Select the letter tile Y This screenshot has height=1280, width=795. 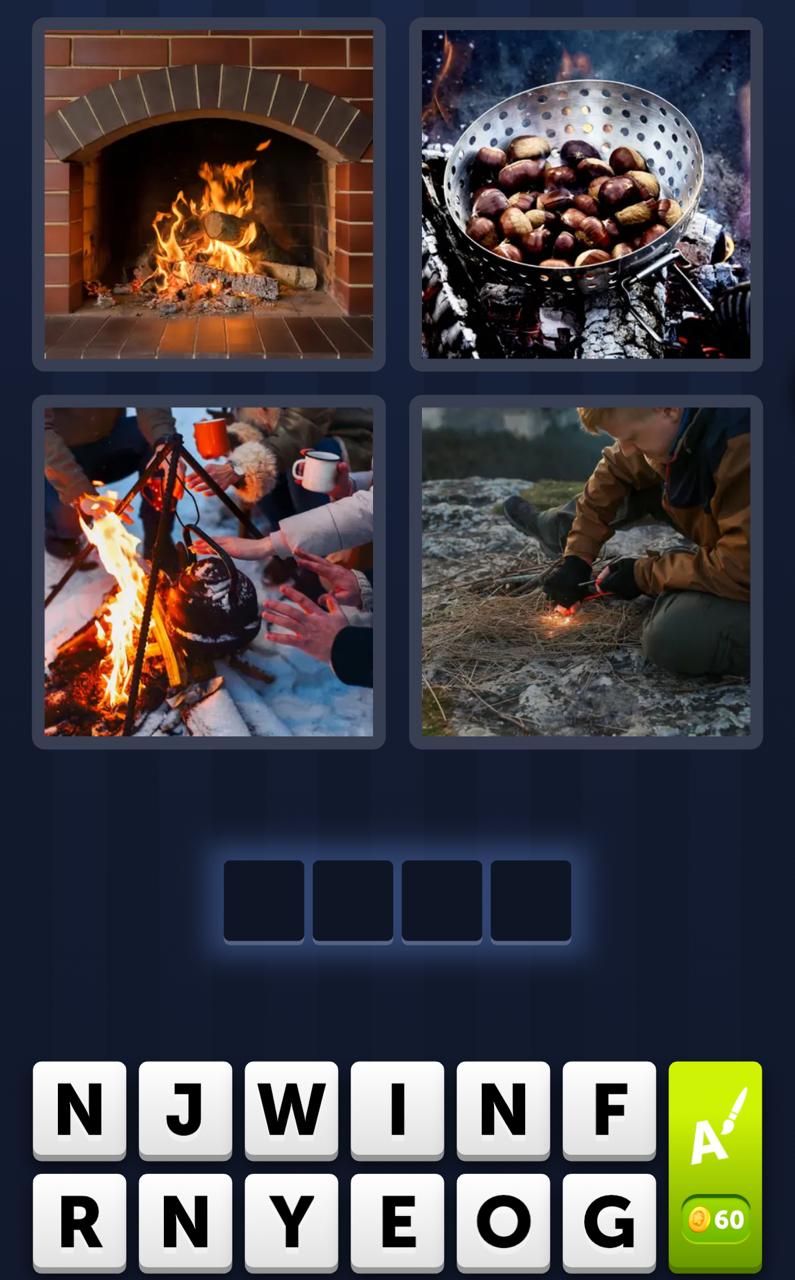coord(292,1220)
